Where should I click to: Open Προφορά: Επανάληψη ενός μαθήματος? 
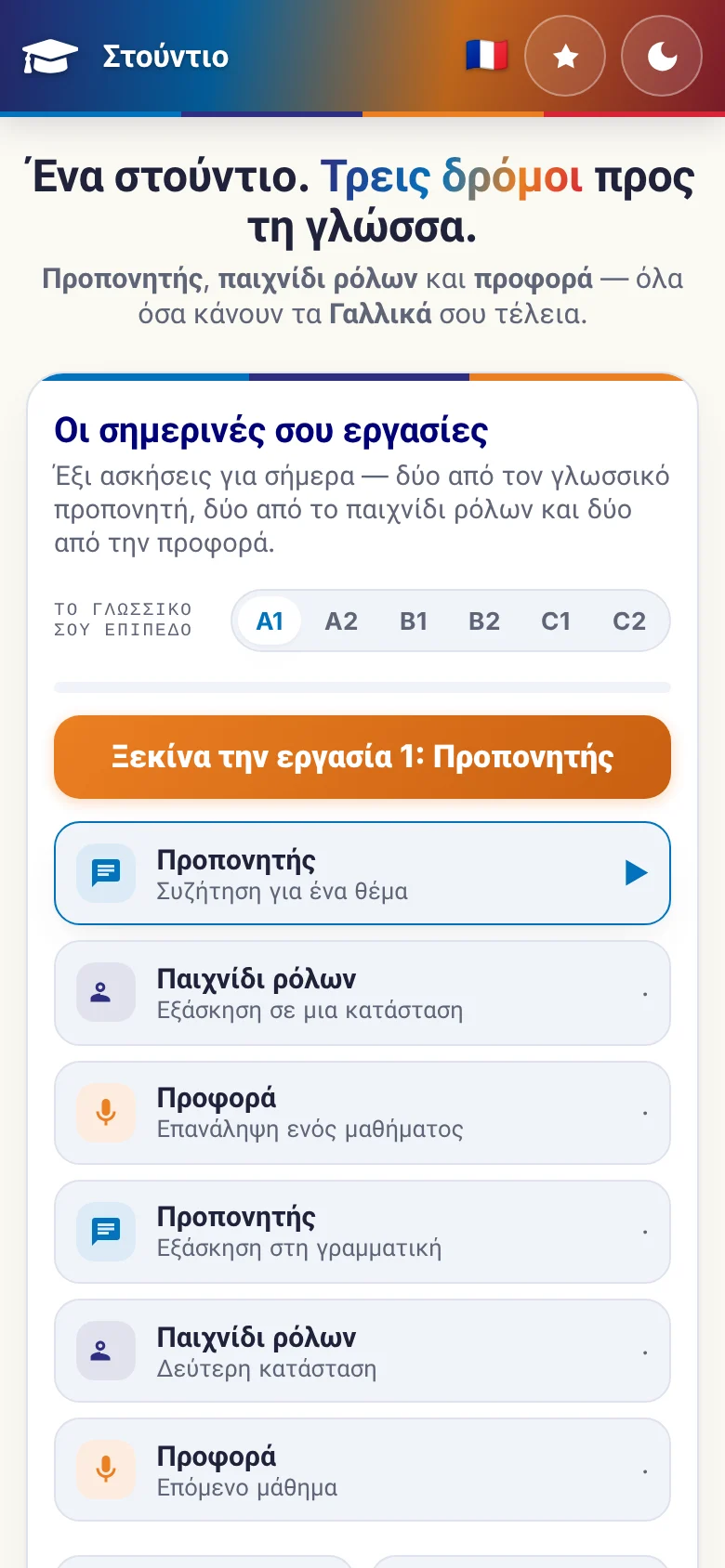[x=362, y=1113]
